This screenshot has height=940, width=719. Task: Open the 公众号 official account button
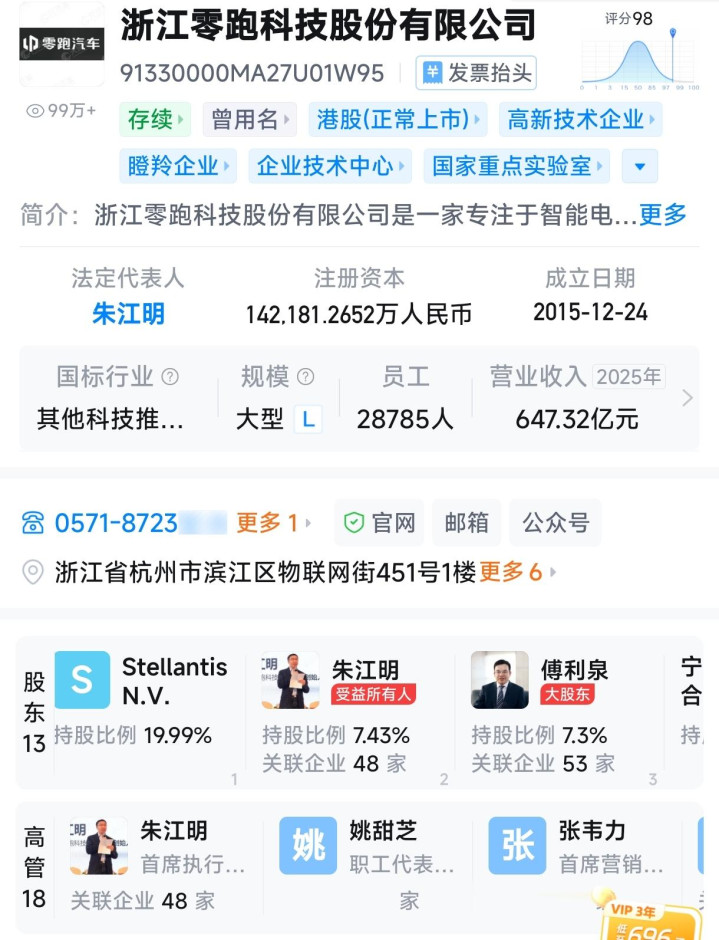pos(555,523)
